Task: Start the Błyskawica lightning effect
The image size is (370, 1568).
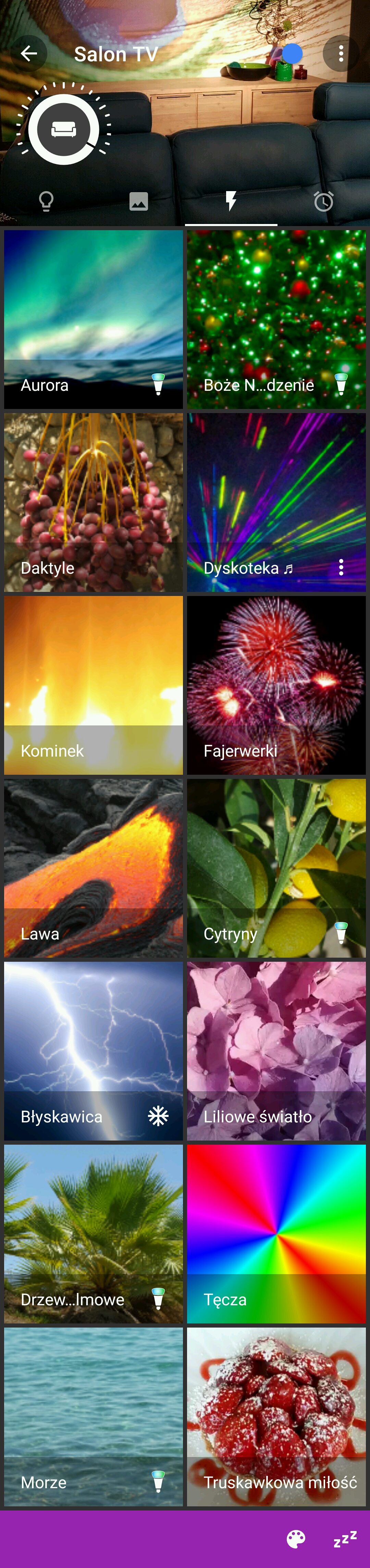Action: 93,1050
